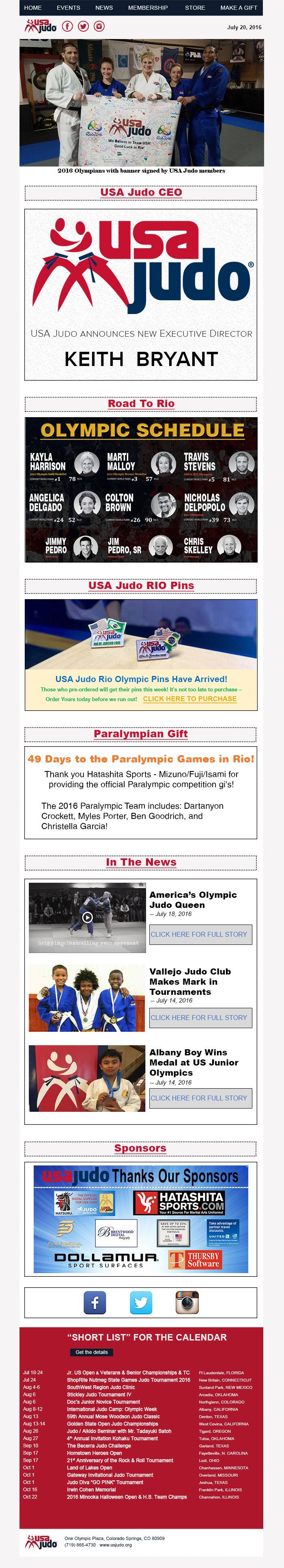The height and width of the screenshot is (1568, 284).
Task: Open the large blue Facebook button
Action: point(95,1303)
